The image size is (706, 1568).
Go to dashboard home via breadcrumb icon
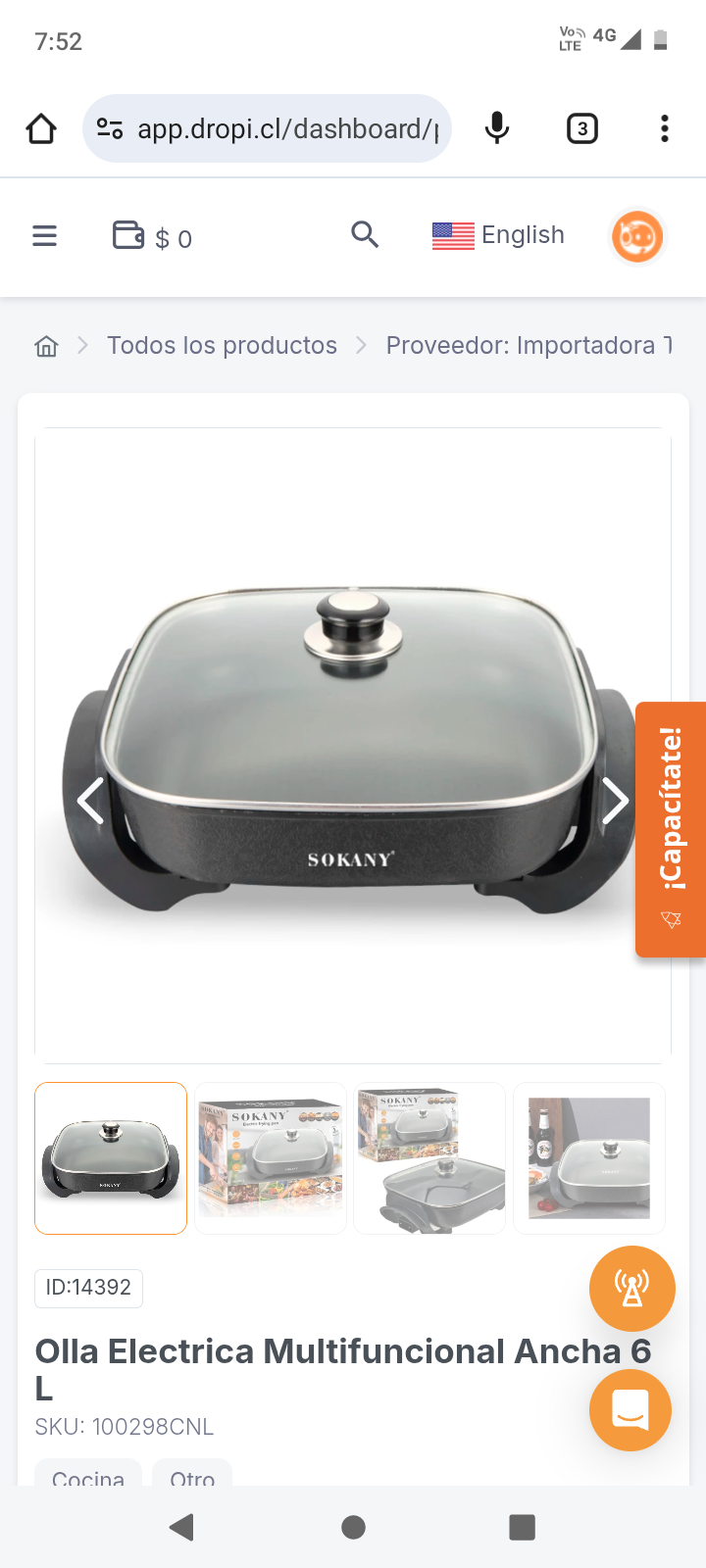tap(46, 346)
